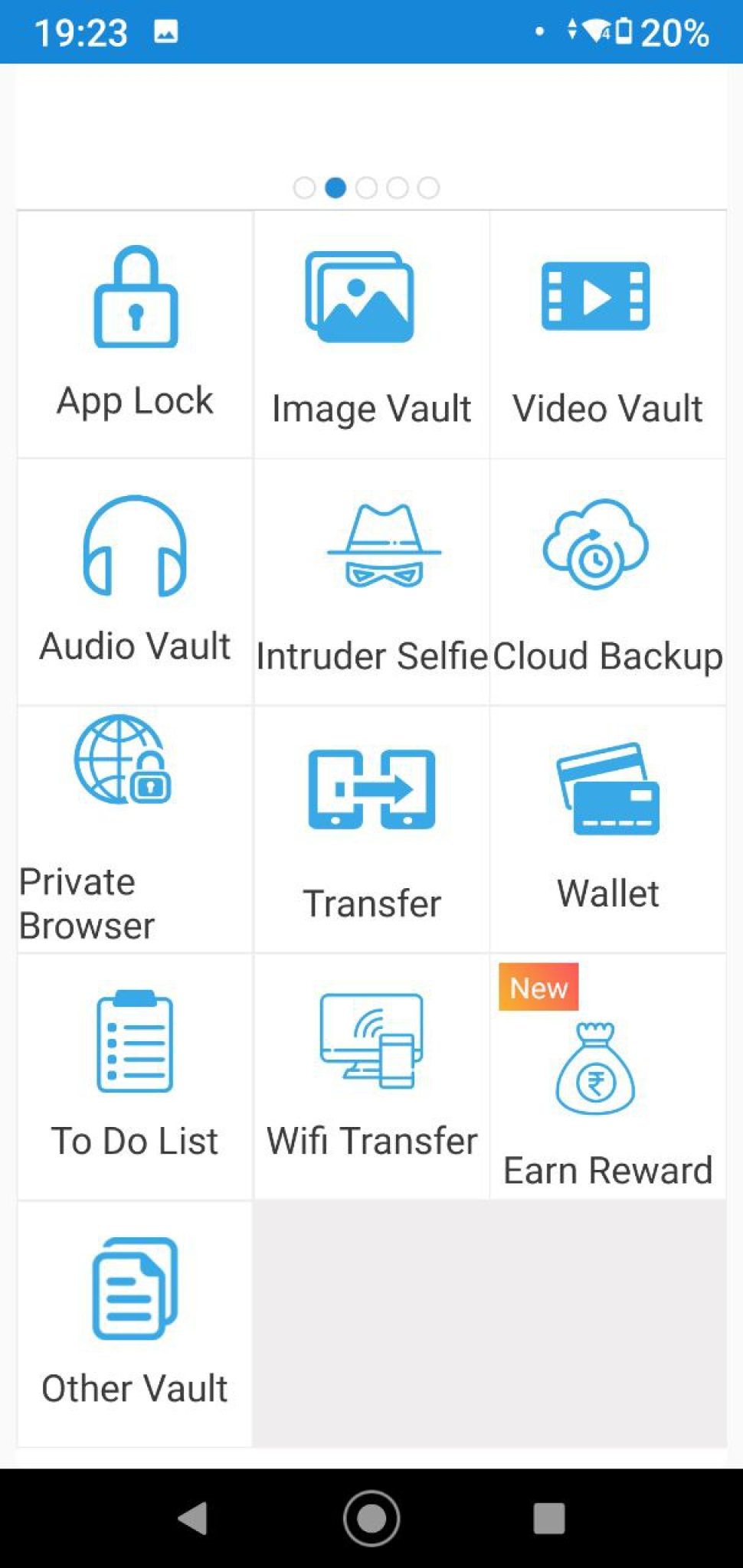Open the Earn Reward feature

(x=607, y=1087)
